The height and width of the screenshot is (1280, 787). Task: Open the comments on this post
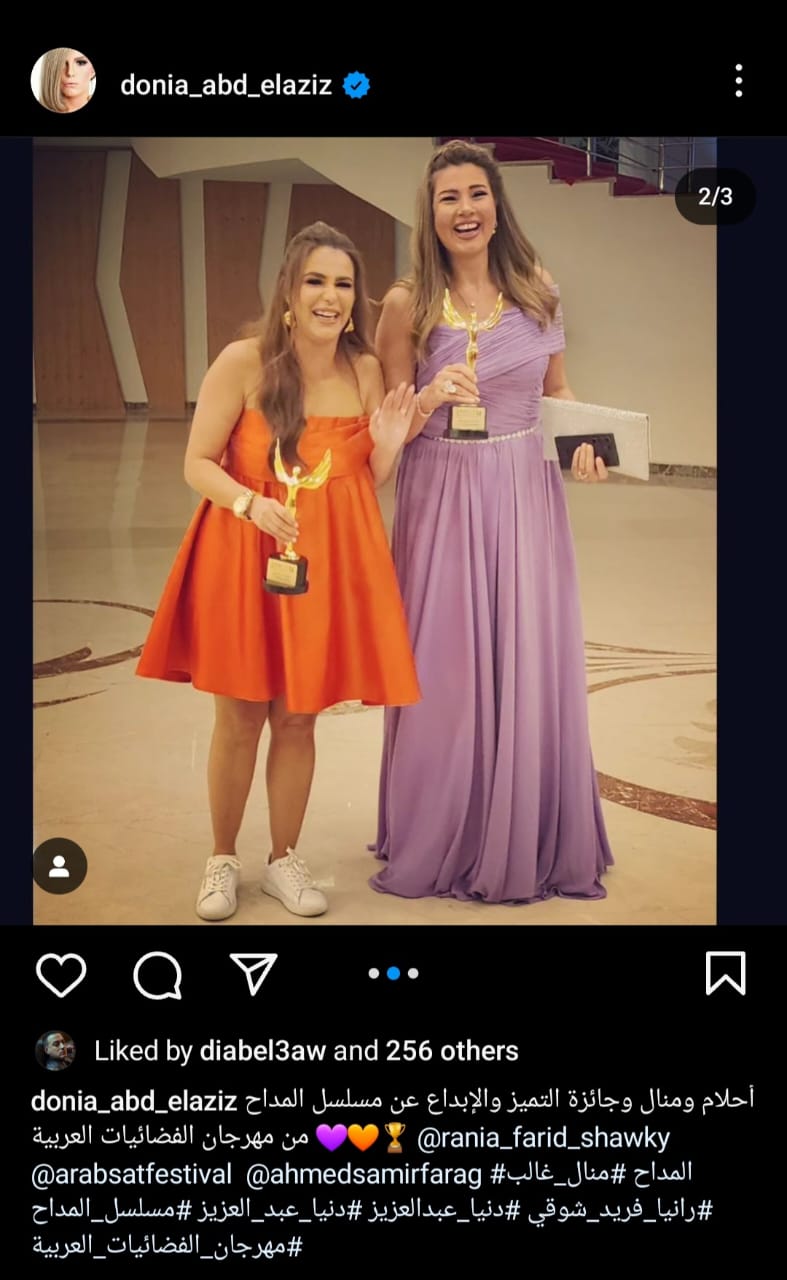tap(157, 974)
